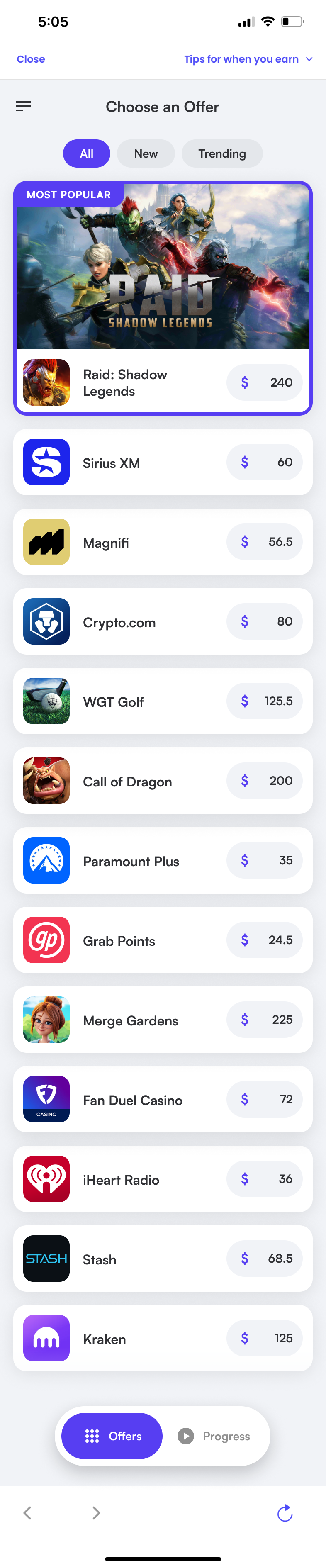326x1568 pixels.
Task: Open the Grab Points offer
Action: [163, 940]
